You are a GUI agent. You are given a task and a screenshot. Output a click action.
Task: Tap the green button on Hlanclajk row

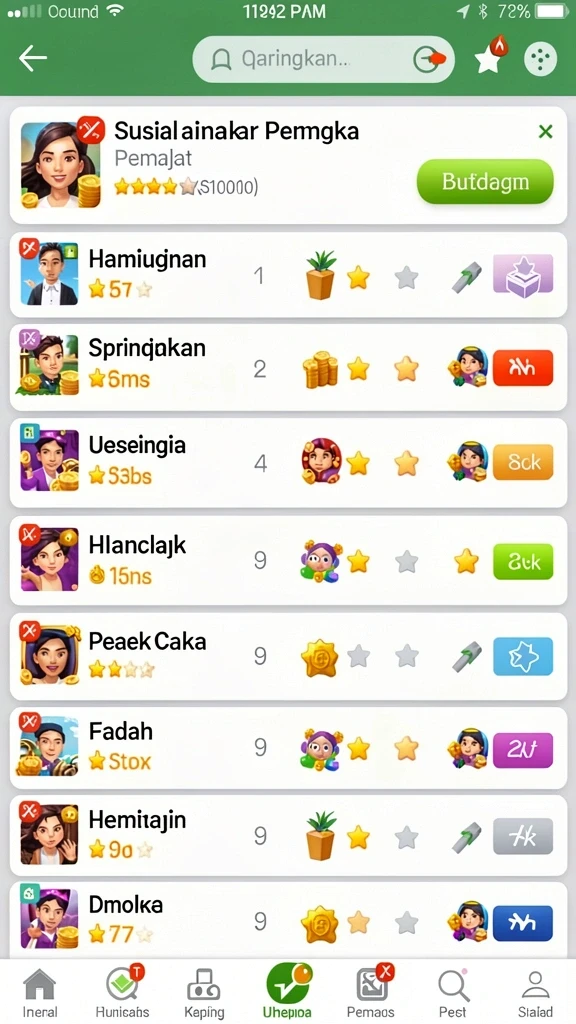point(523,562)
